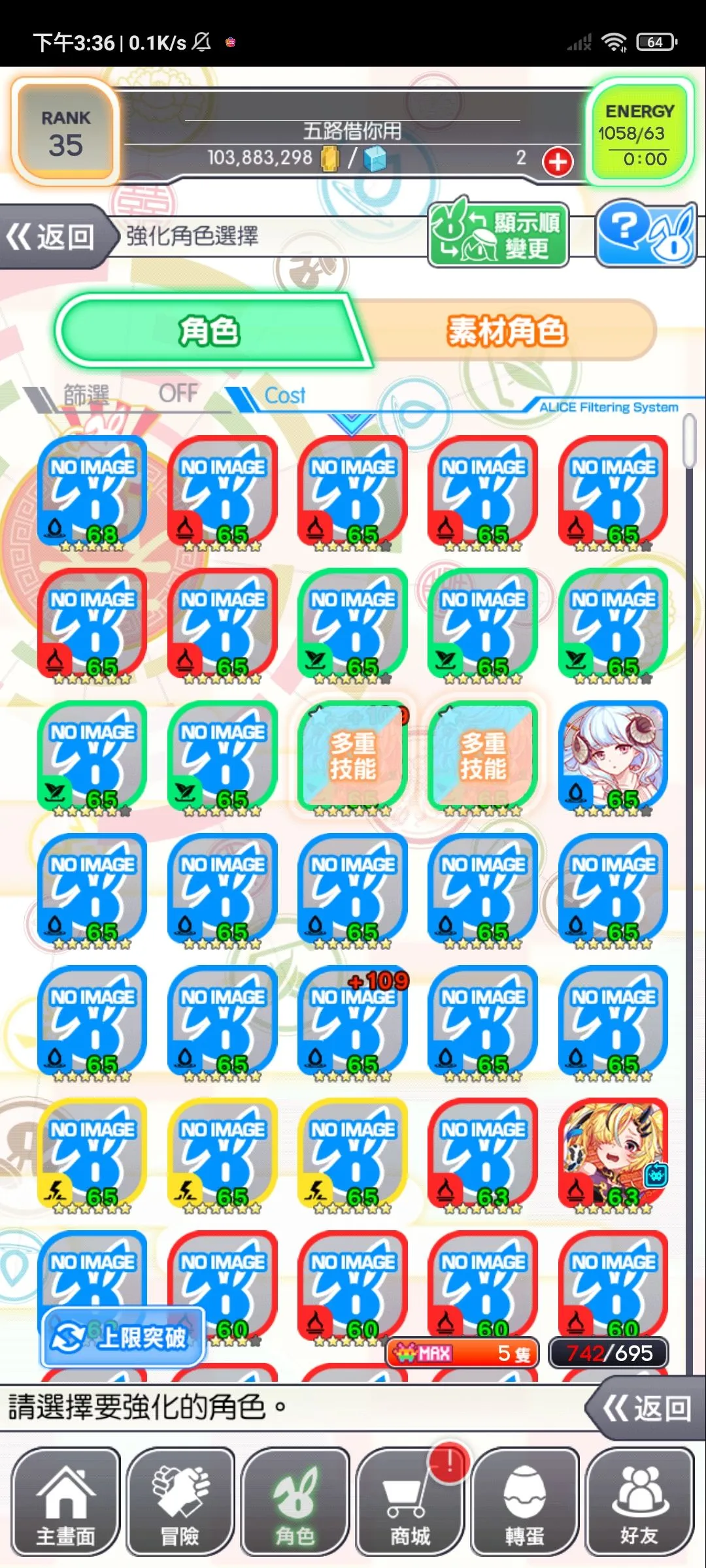The image size is (706, 1568).
Task: Go to 主畫面 home screen
Action: [66, 1502]
